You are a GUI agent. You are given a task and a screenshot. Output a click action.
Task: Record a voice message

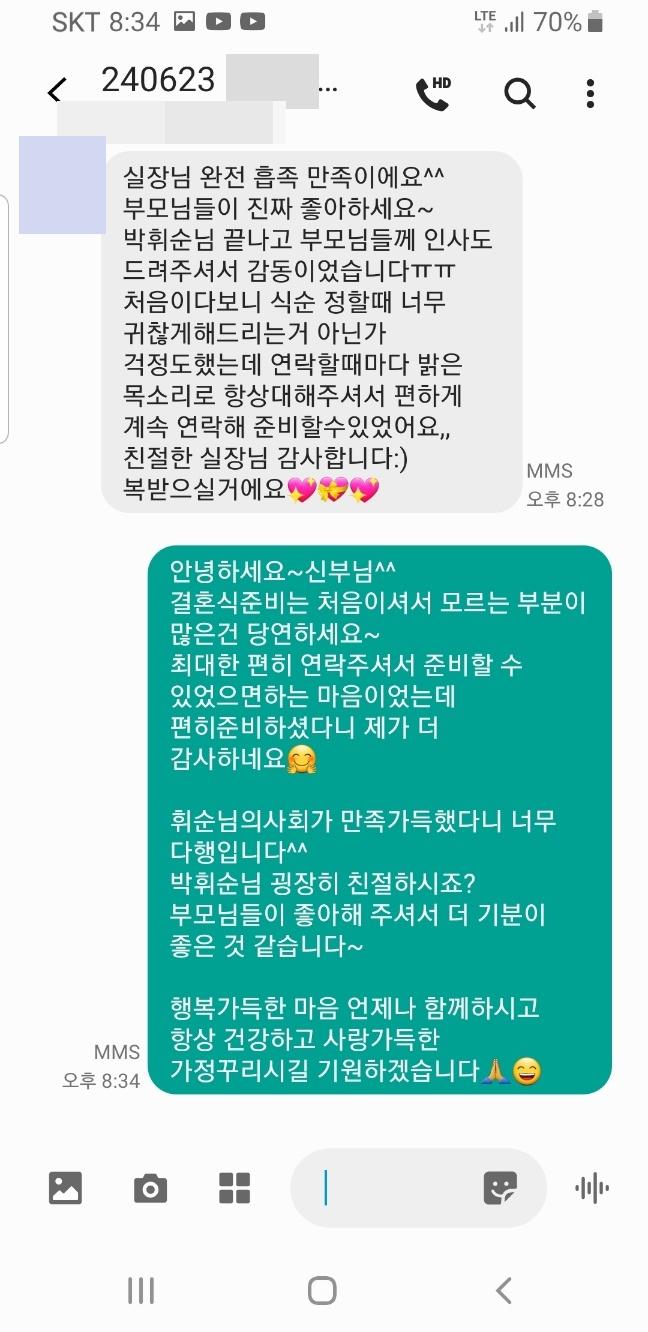coord(592,1188)
